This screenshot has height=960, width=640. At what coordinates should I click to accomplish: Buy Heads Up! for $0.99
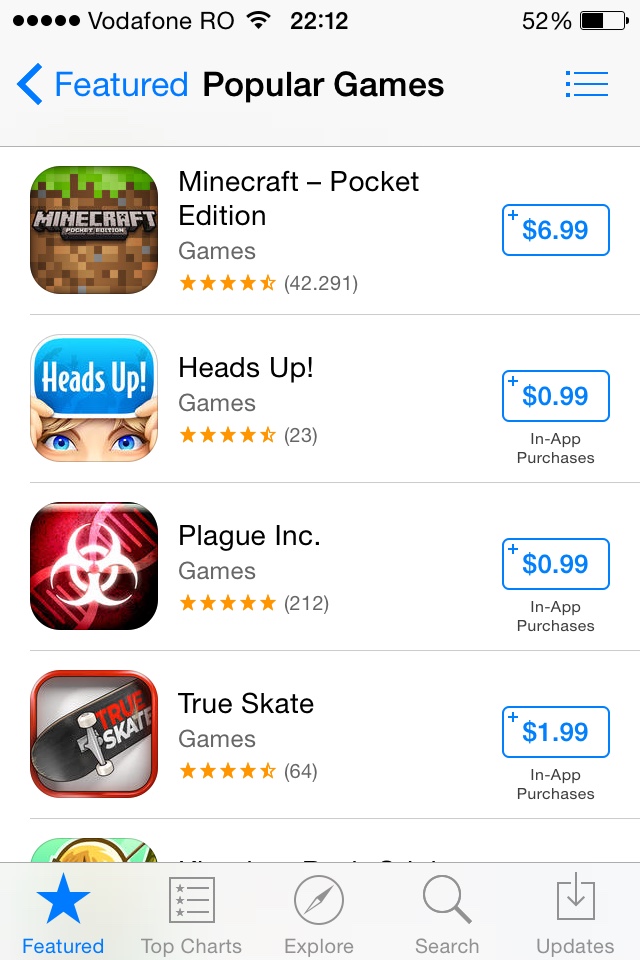(555, 396)
